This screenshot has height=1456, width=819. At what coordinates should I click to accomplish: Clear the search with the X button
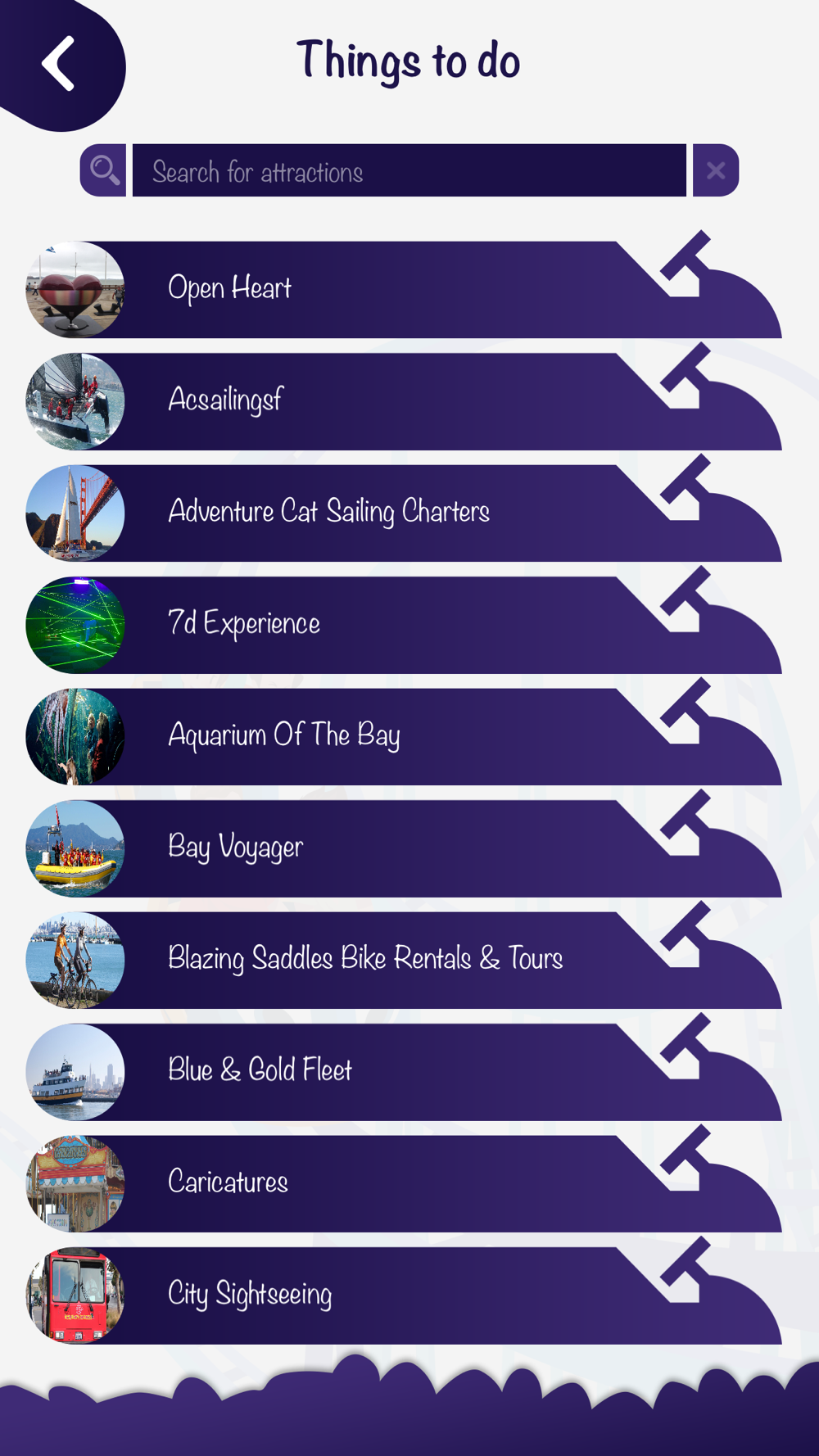click(x=716, y=170)
